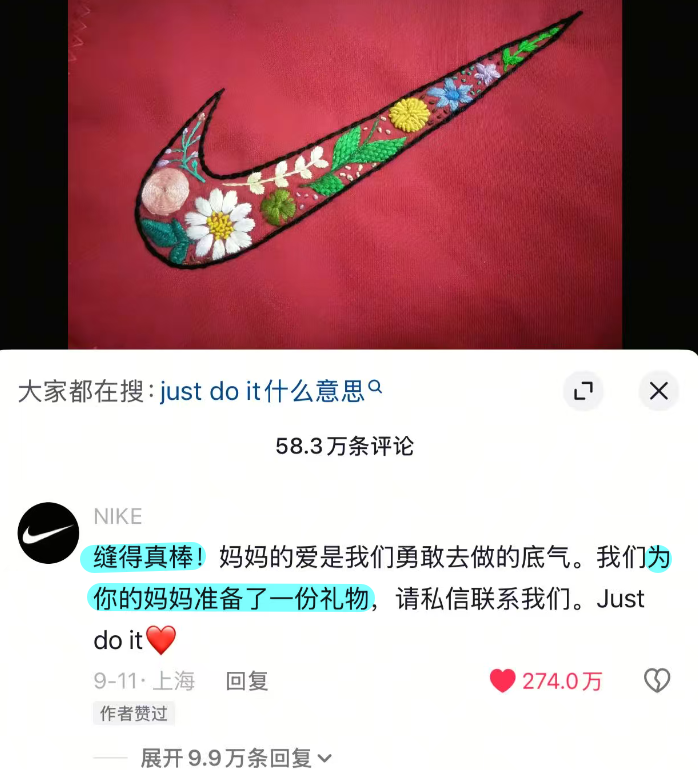
Task: Expand the comments panel to full screen
Action: (x=583, y=391)
